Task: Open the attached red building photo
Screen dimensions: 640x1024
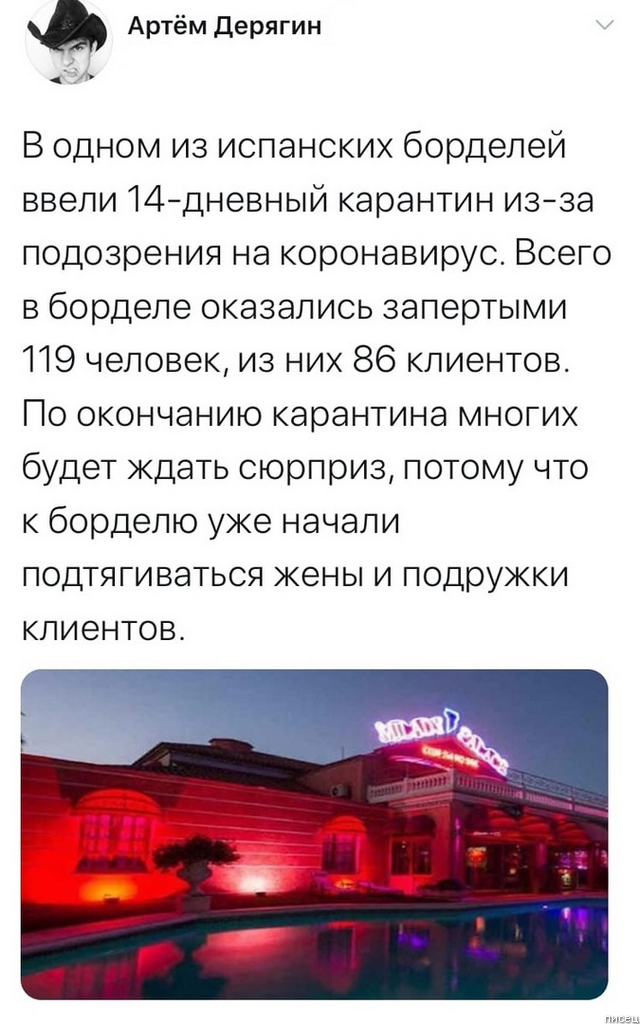Action: tap(314, 833)
